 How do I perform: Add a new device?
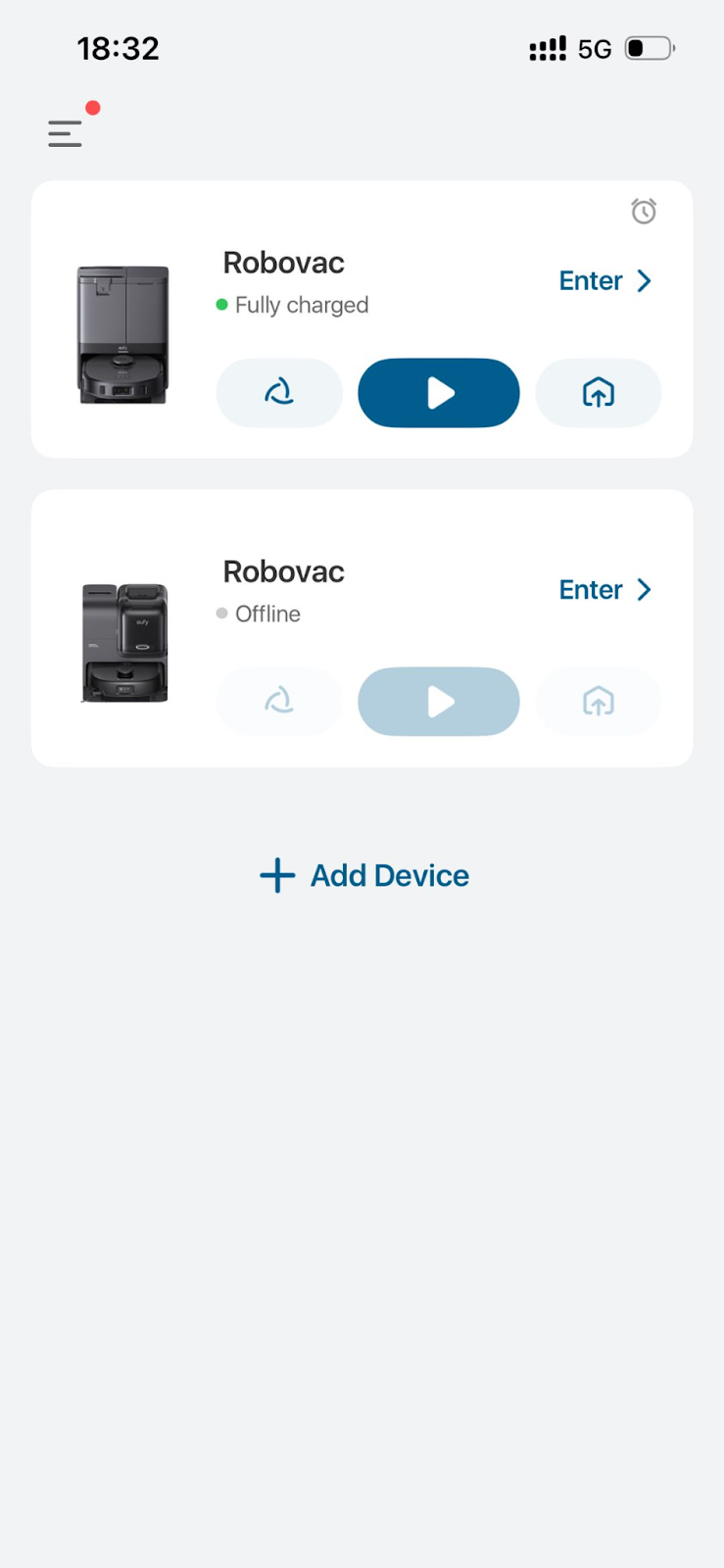pos(364,875)
